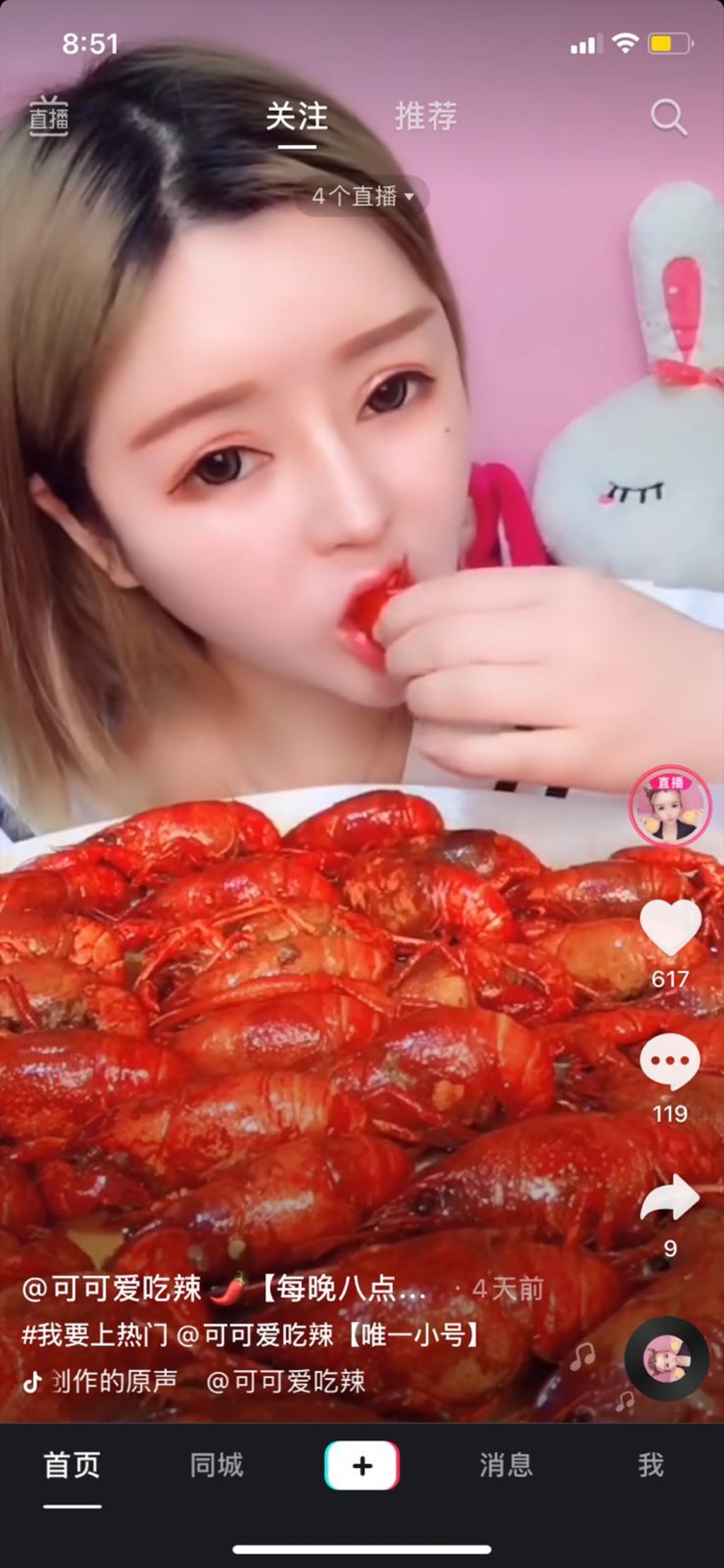Create a new video with the plus button

(x=362, y=1465)
